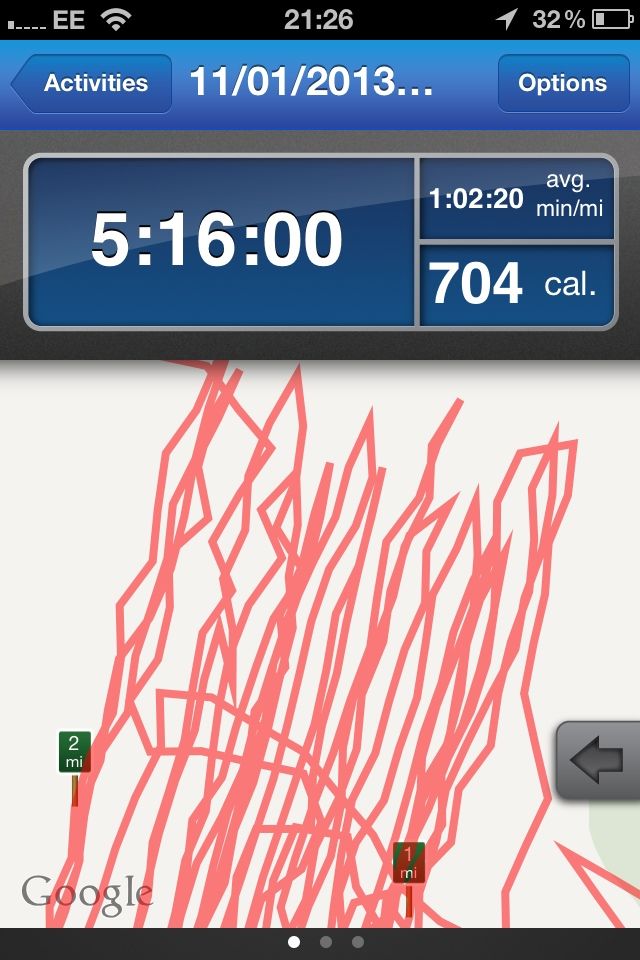
Task: Select the third page indicator dot
Action: point(358,942)
